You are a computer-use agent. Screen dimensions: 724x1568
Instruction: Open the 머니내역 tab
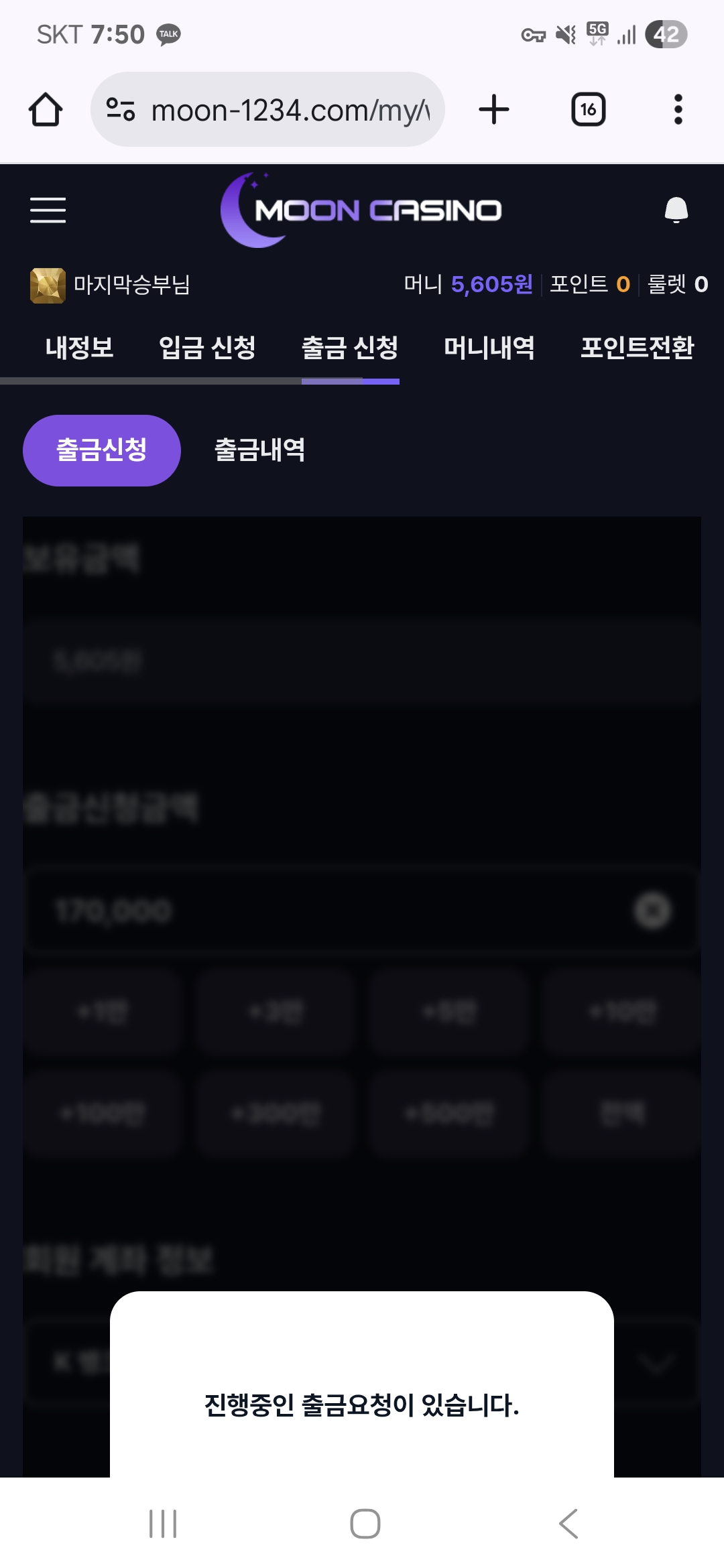point(489,347)
